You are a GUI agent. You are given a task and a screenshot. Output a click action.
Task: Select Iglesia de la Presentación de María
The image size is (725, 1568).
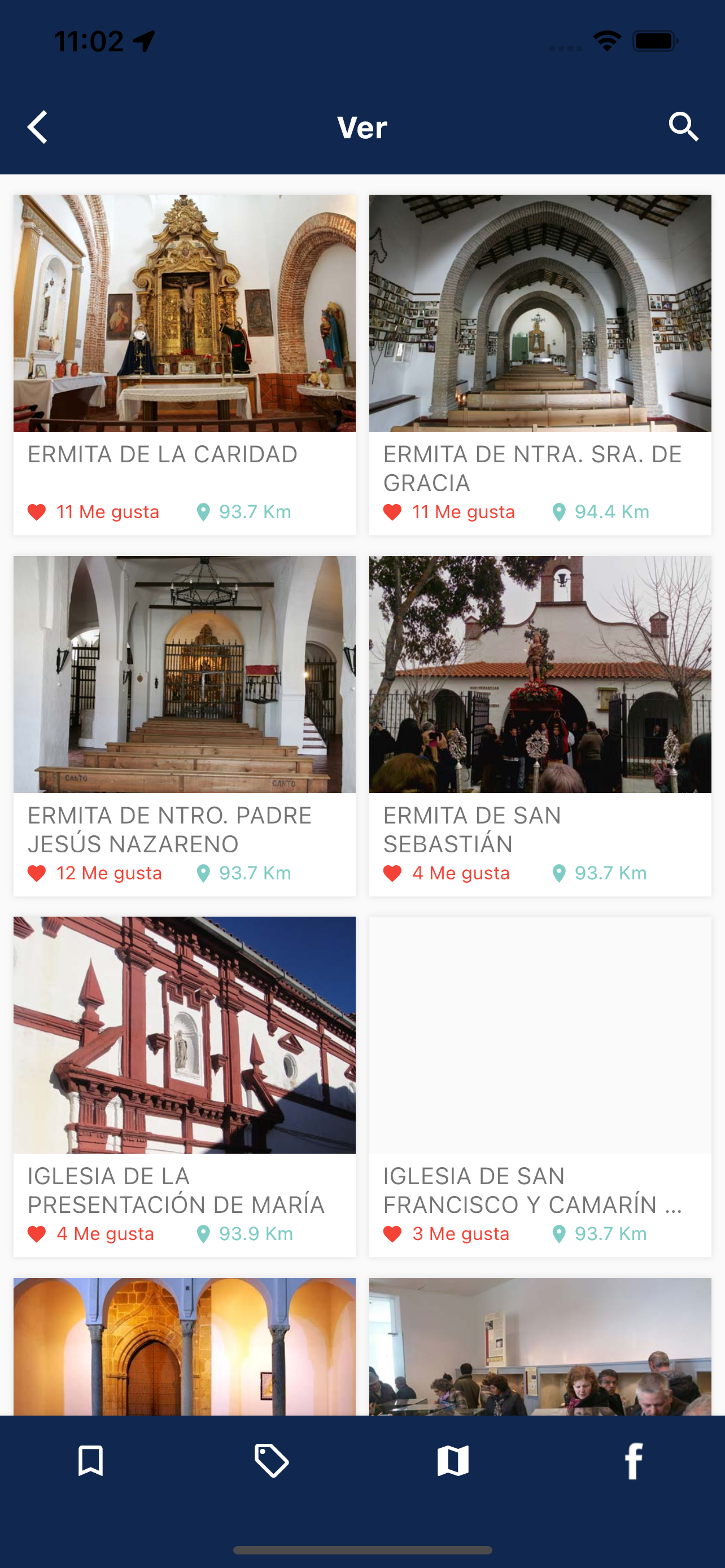[x=185, y=1087]
